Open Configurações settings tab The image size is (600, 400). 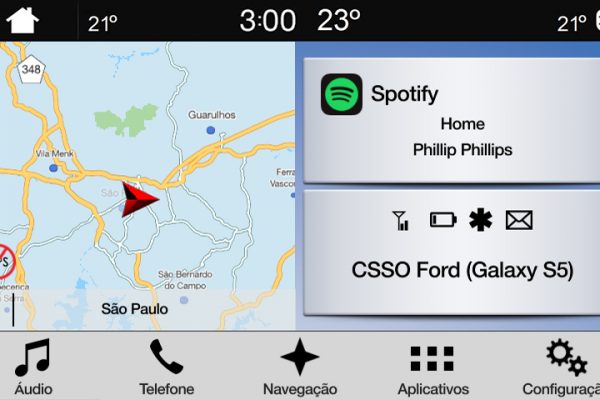coord(563,367)
